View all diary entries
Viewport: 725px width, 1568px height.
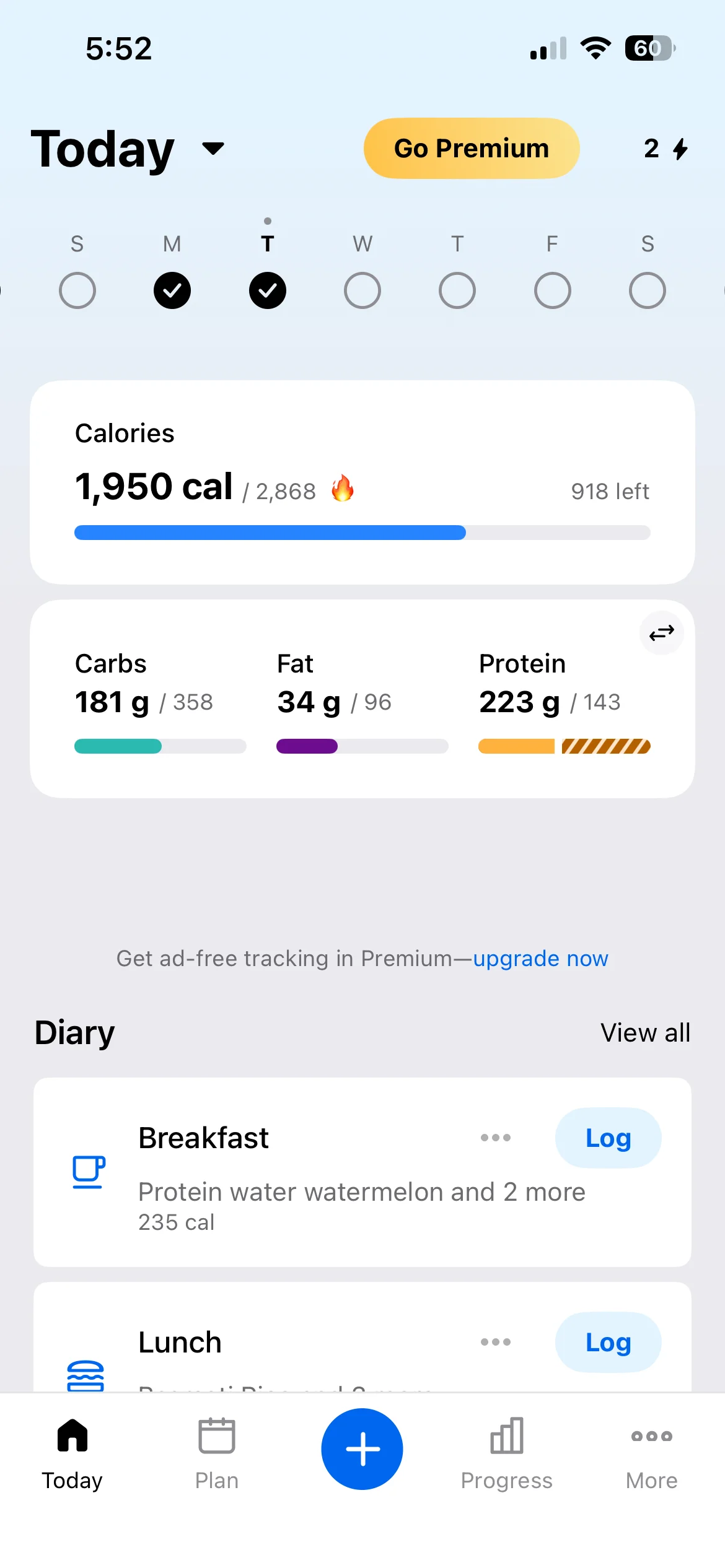coord(645,1033)
